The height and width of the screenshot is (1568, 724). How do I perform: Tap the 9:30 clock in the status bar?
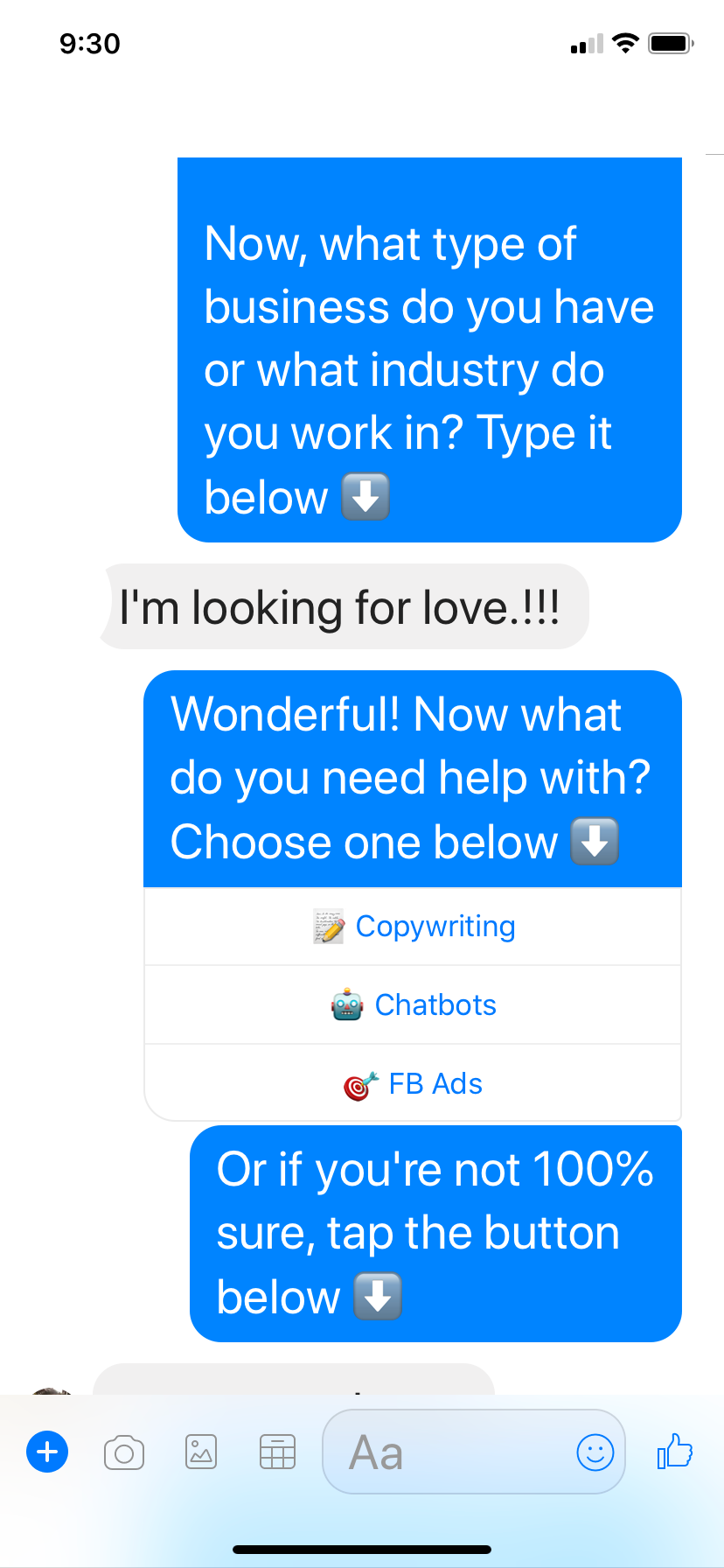[90, 44]
